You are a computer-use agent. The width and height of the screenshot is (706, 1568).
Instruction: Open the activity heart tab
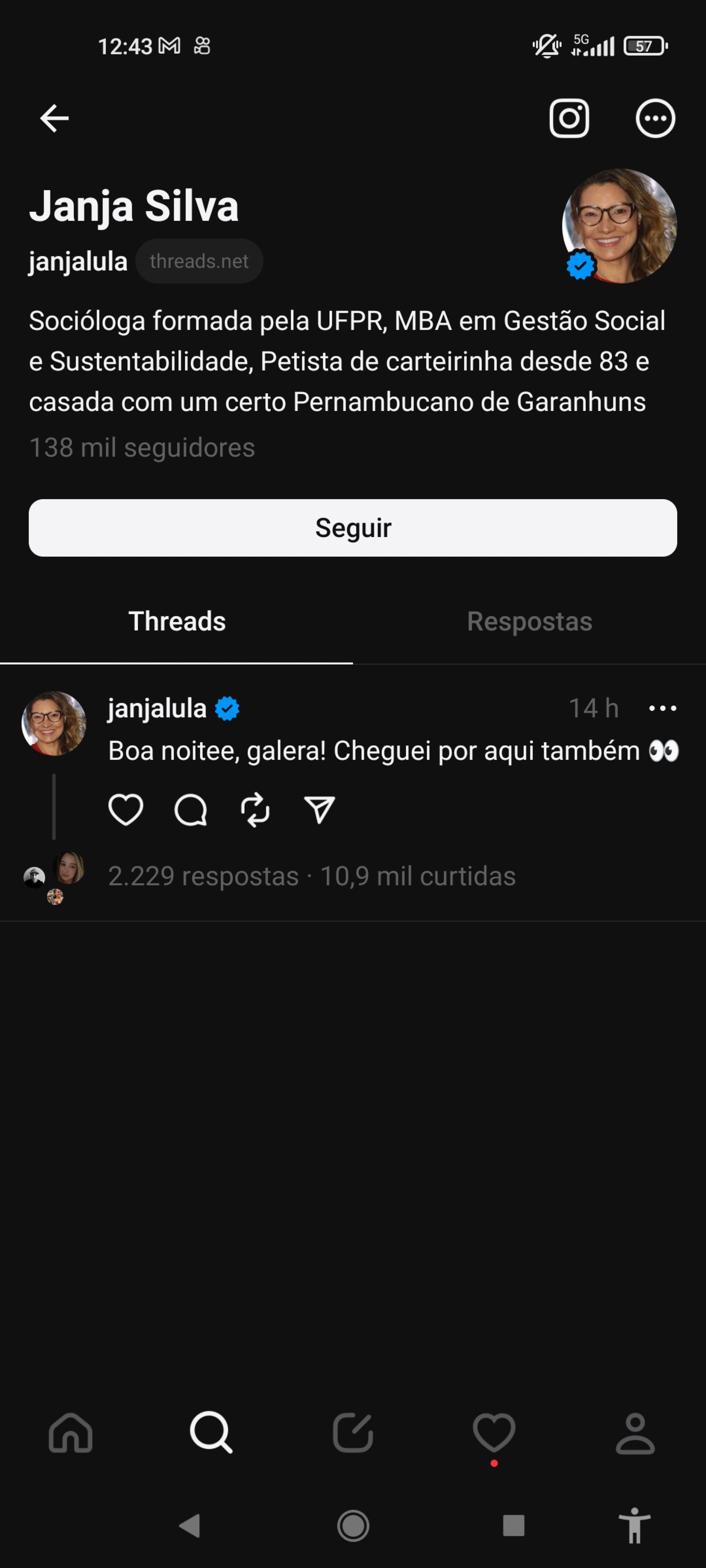pos(494,1433)
